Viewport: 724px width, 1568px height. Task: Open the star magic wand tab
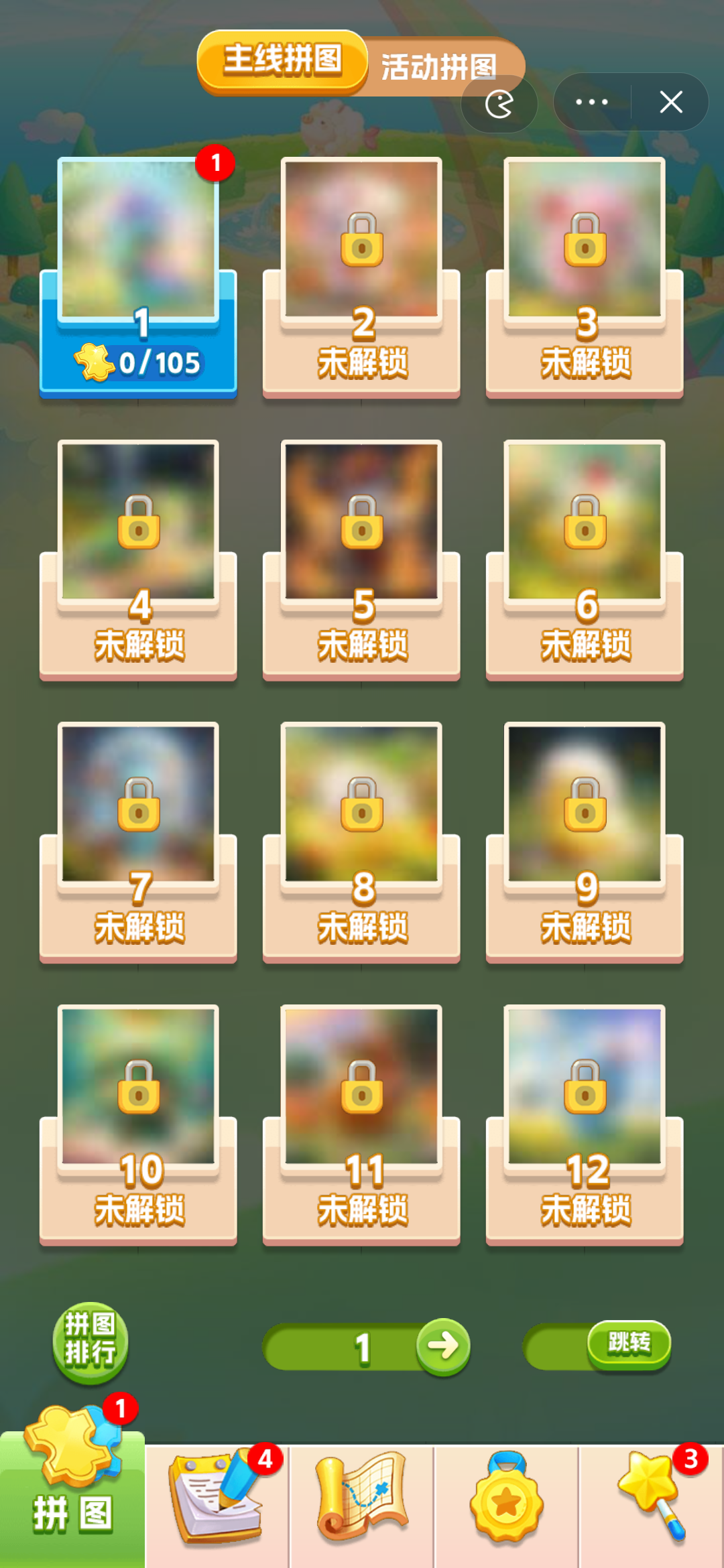point(652,1501)
